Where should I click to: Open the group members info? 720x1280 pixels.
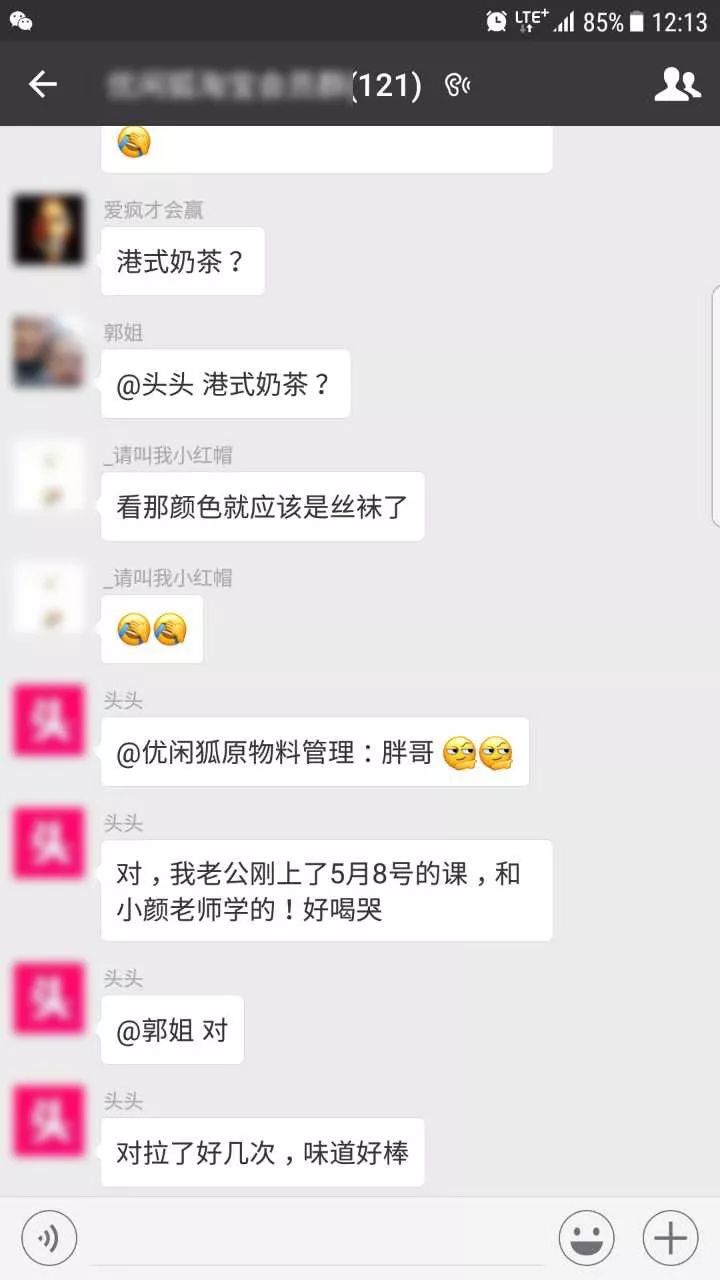pyautogui.click(x=677, y=85)
